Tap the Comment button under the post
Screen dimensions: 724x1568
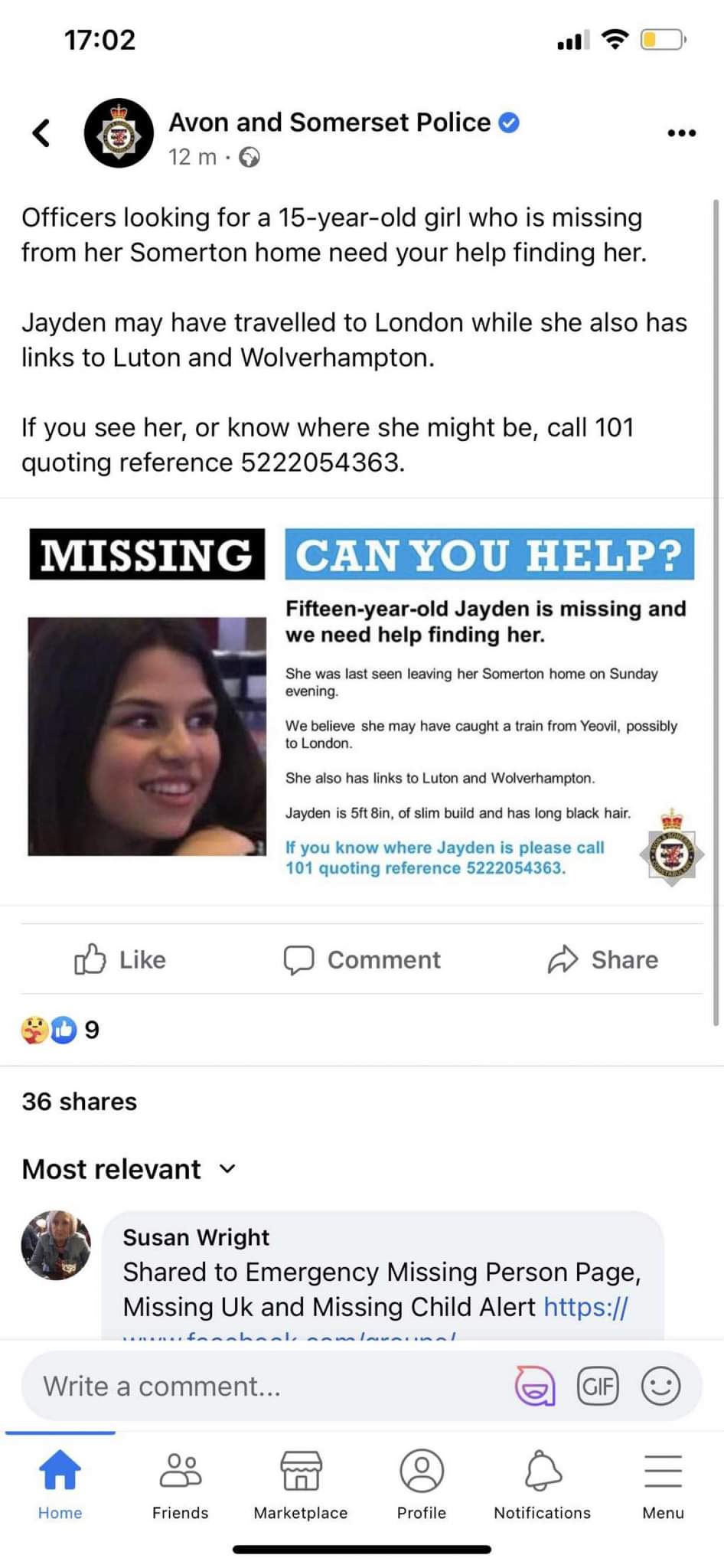pos(362,959)
